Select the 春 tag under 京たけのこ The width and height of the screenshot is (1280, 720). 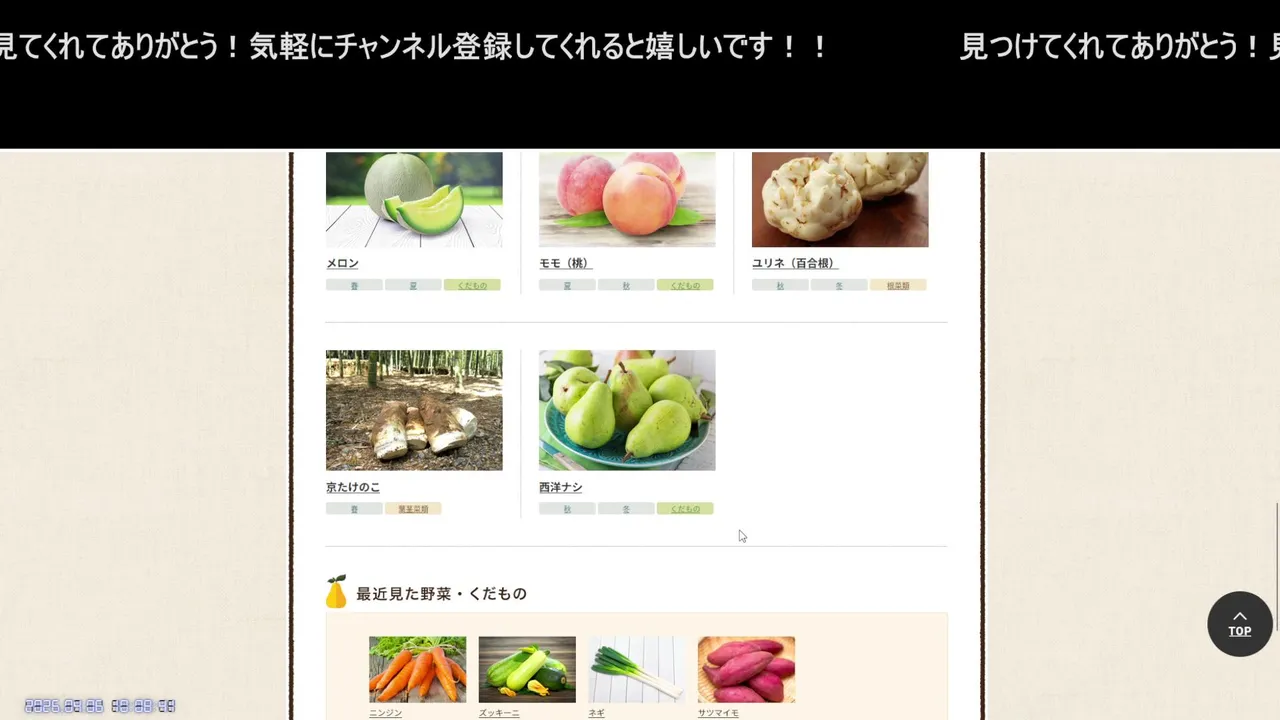[354, 509]
